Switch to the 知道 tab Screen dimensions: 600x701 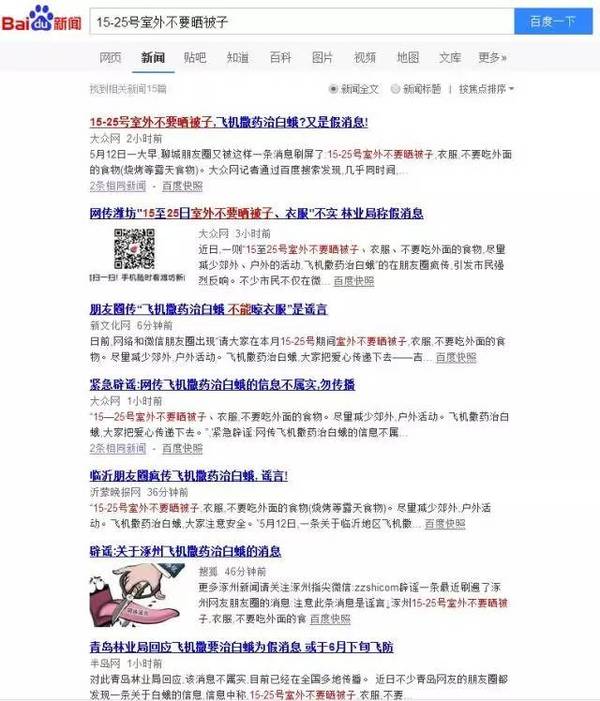(x=238, y=57)
